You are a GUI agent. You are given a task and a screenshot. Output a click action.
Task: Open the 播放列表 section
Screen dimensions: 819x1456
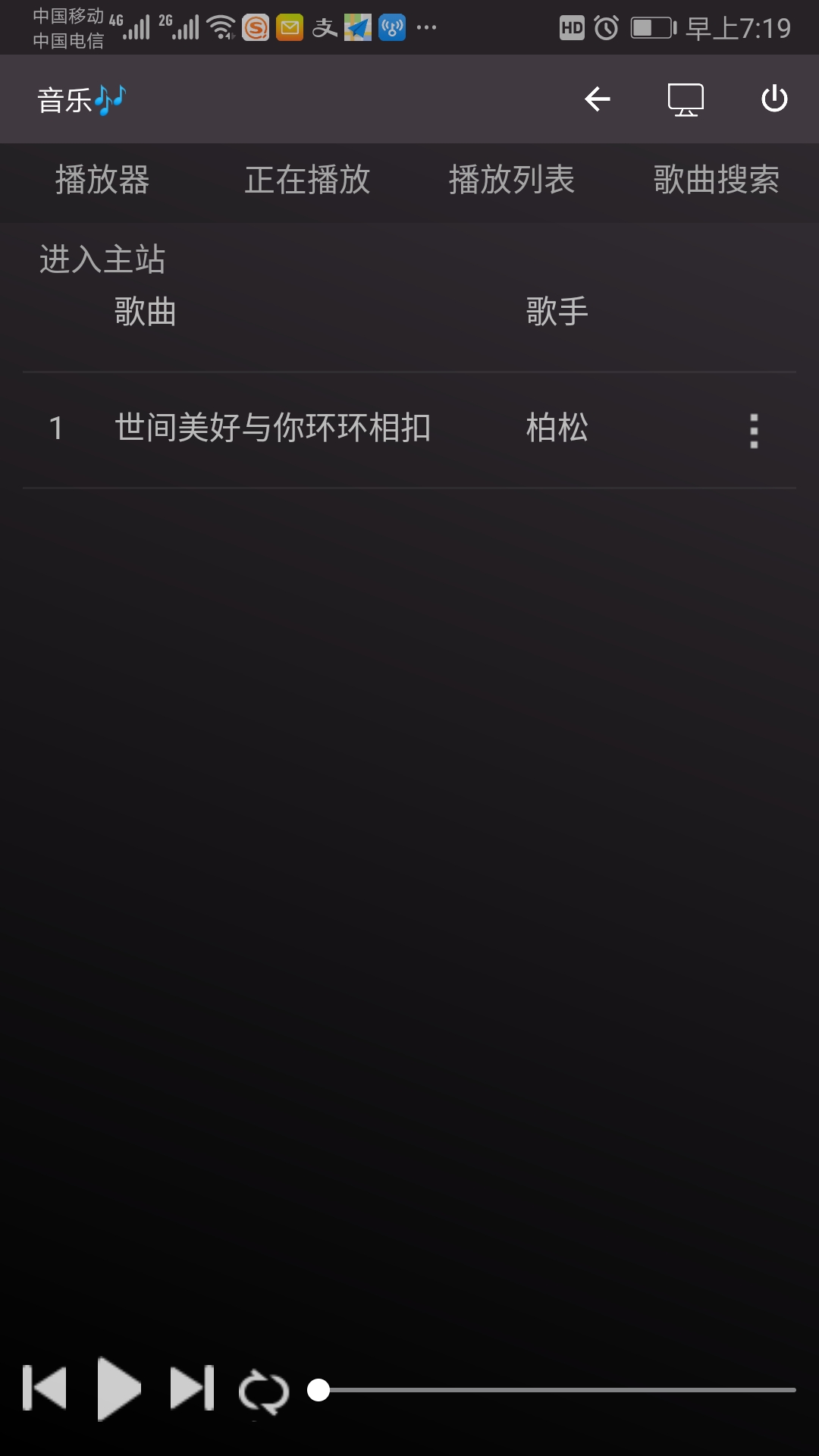coord(512,180)
